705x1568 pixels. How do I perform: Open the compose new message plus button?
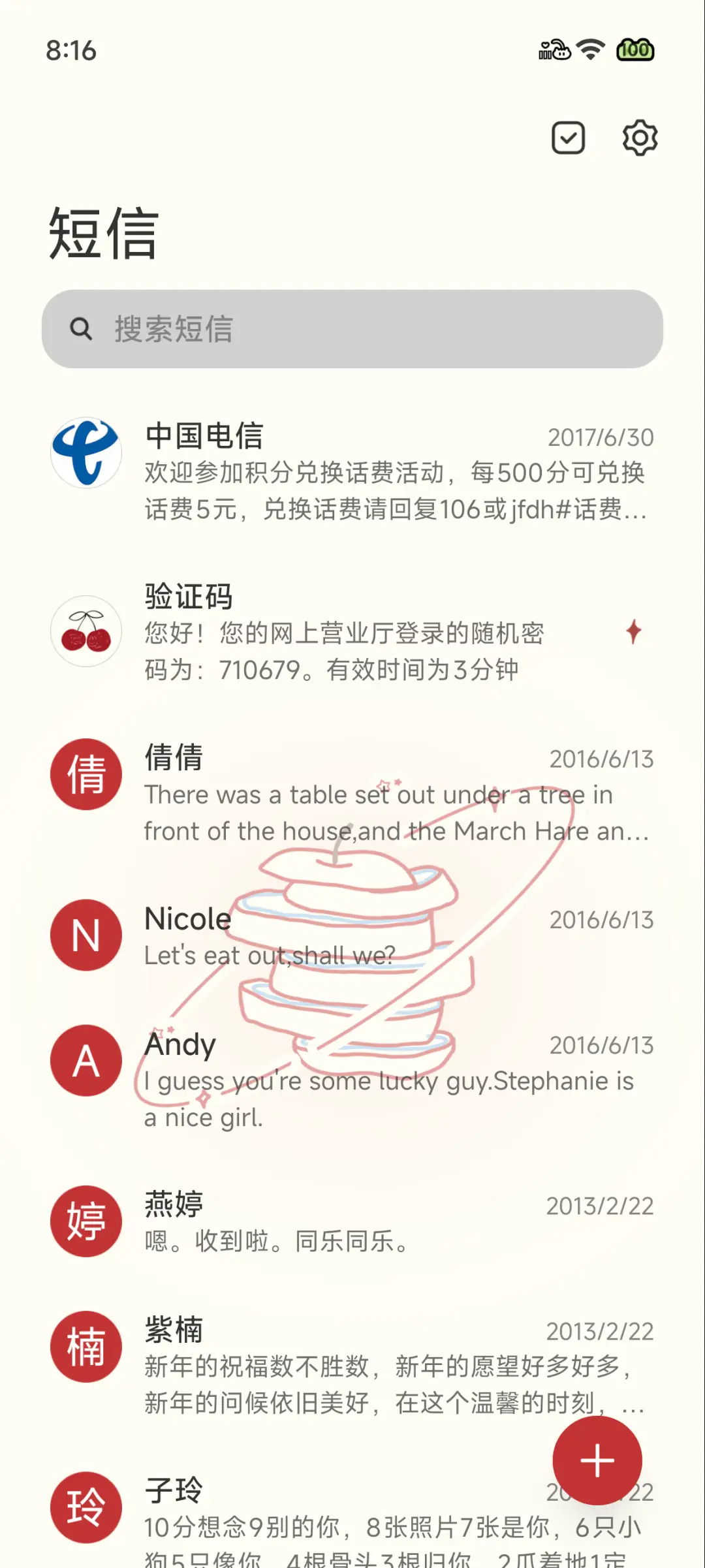597,1461
